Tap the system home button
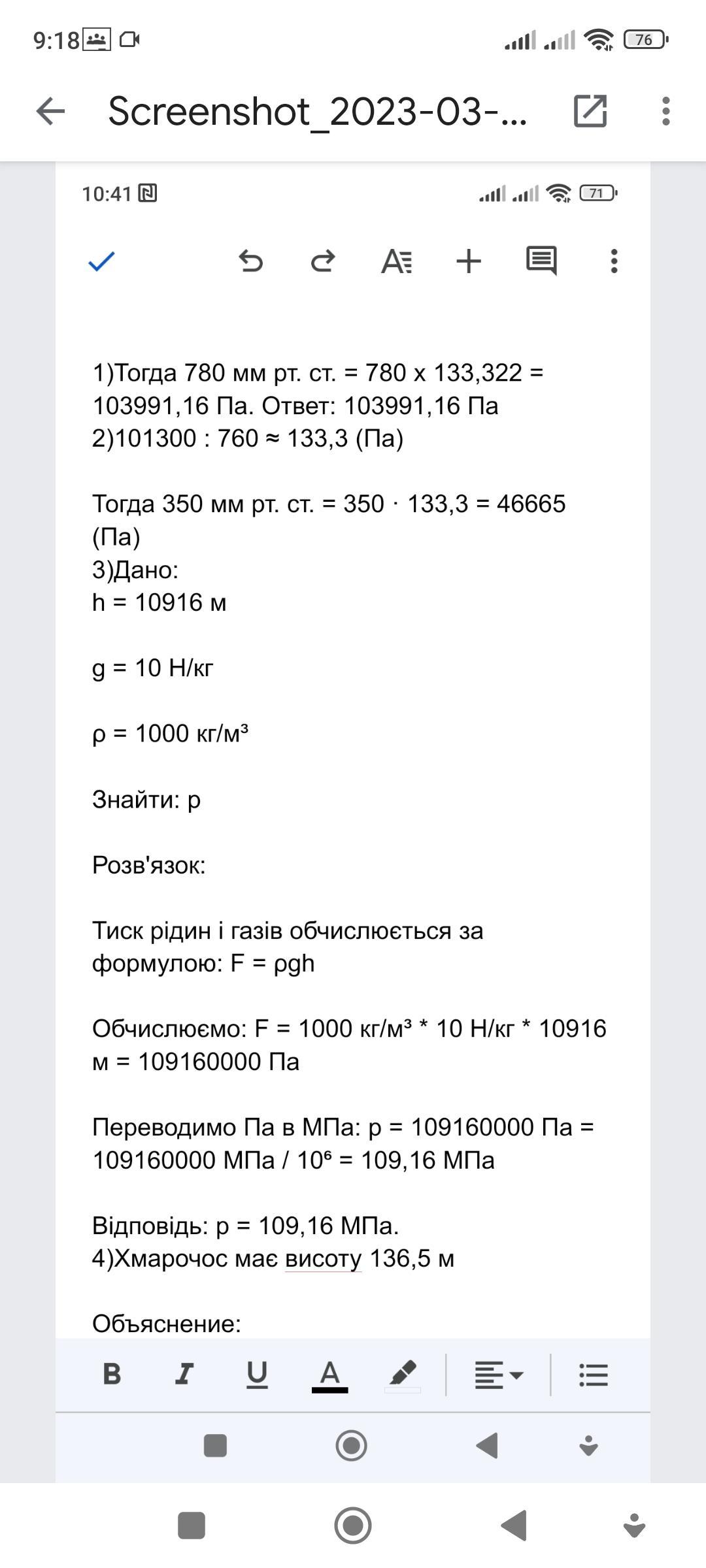Screen dimensions: 706x1568 tap(353, 1526)
